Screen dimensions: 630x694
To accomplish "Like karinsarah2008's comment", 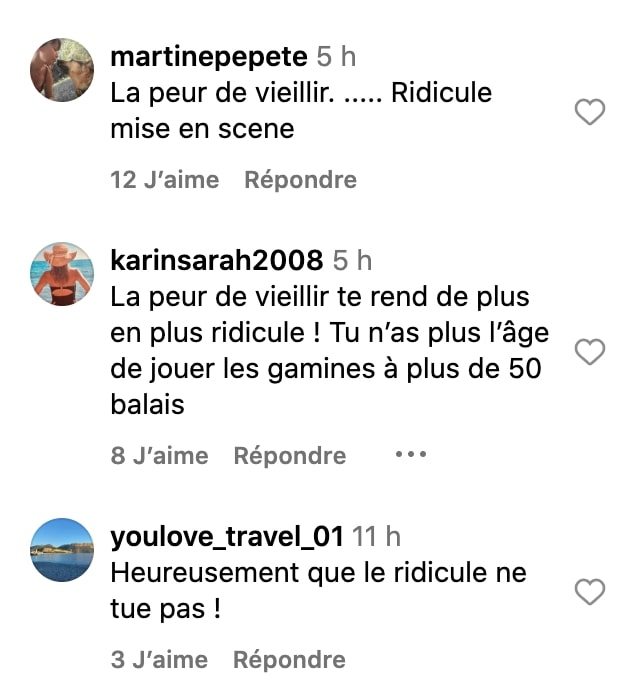I will pos(591,352).
